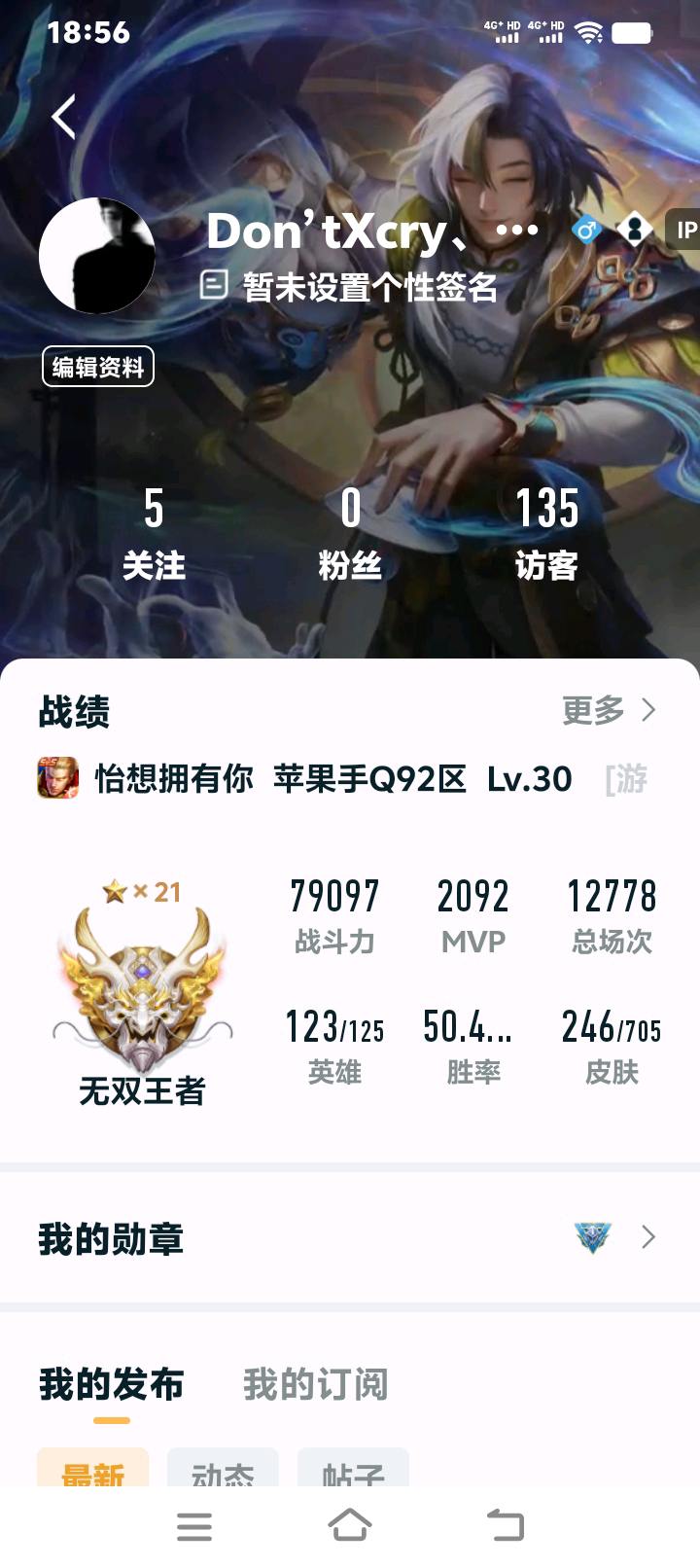Open the 访客 visitors list
The height and width of the screenshot is (1568, 700).
(546, 535)
